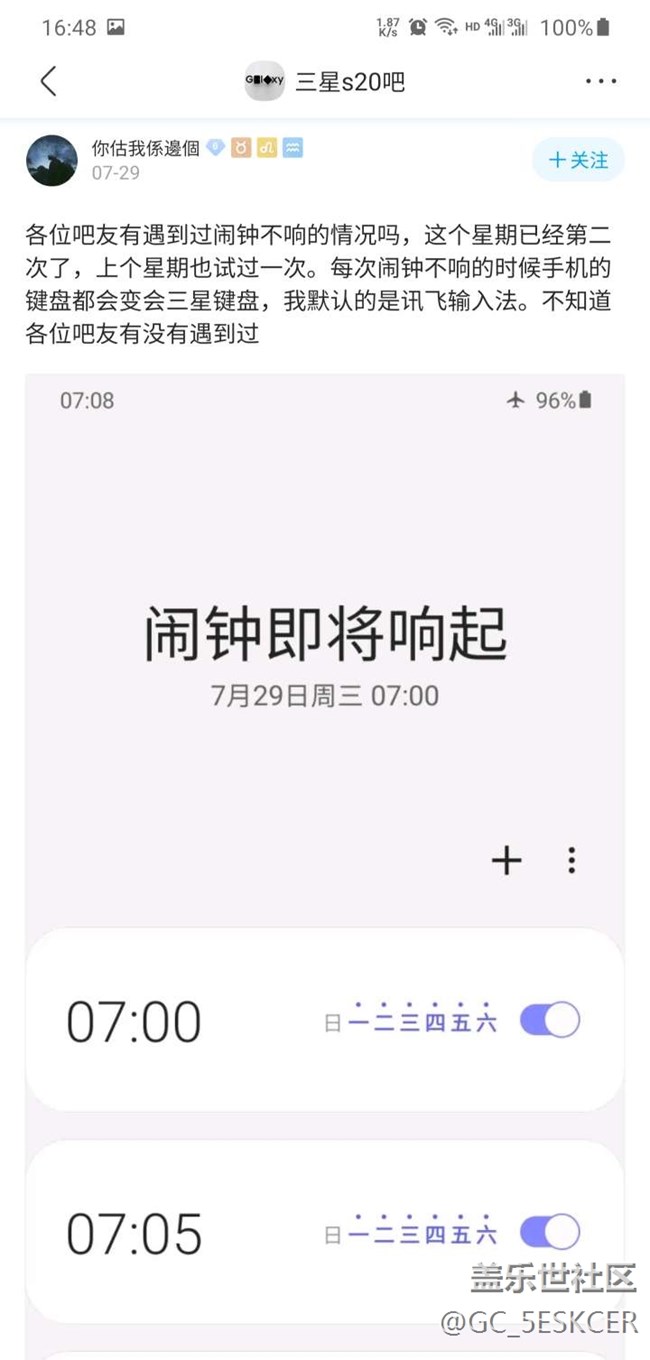Open the 三星s20吧 forum page
This screenshot has height=1360, width=650.
click(x=349, y=82)
